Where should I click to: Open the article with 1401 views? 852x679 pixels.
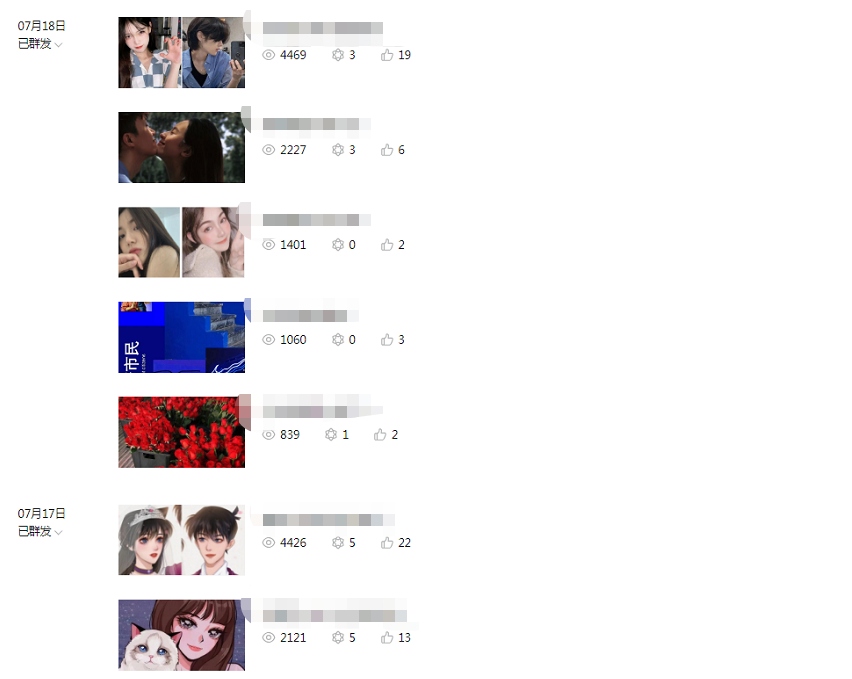[x=316, y=219]
